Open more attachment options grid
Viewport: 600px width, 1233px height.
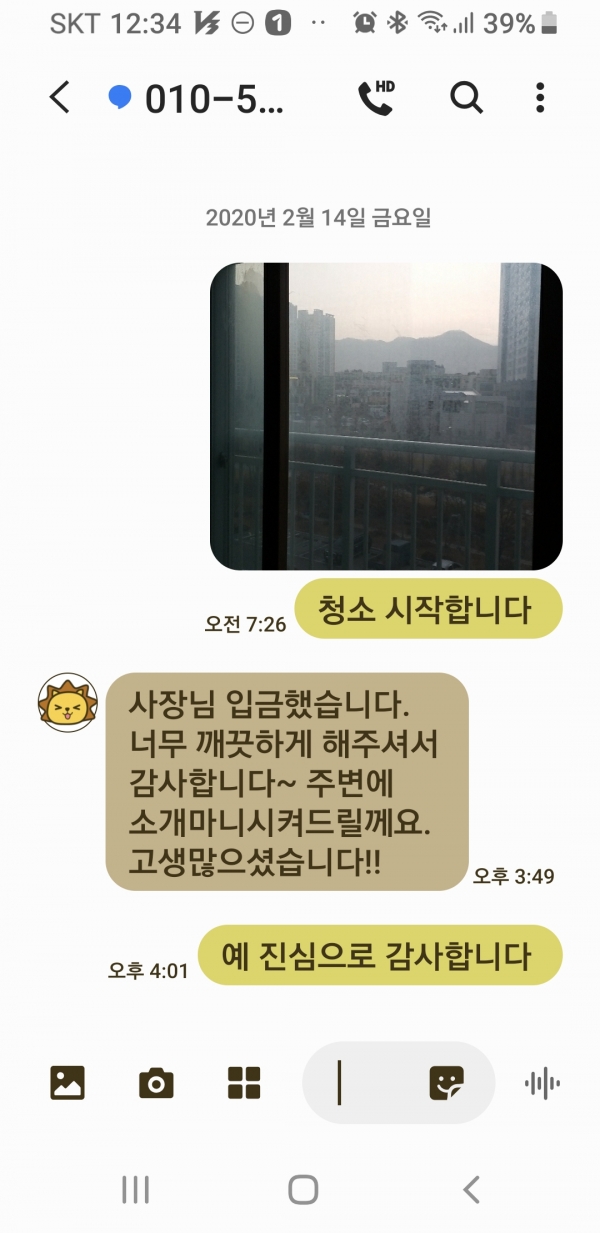244,1082
